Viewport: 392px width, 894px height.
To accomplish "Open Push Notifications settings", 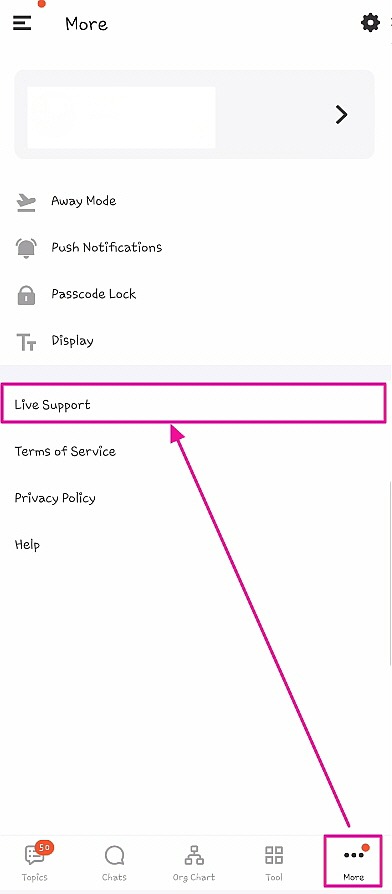I will coord(196,248).
